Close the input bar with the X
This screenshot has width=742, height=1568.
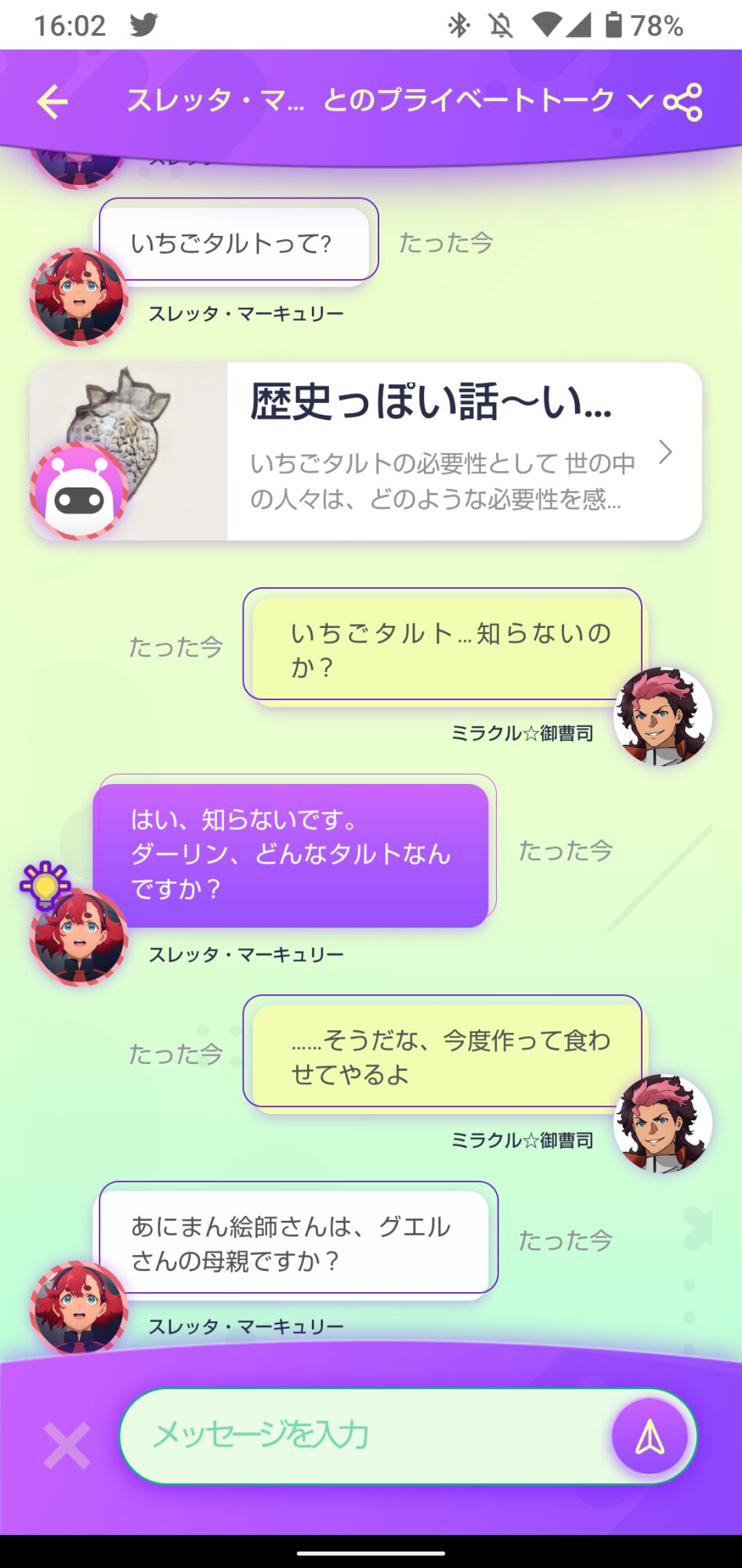pos(67,1445)
